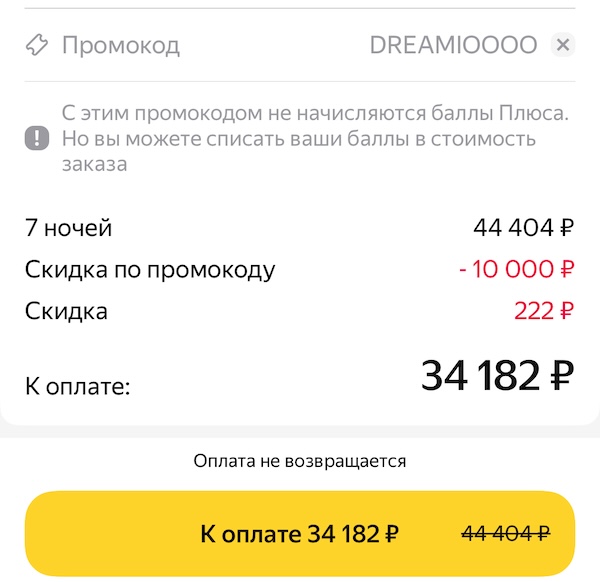Remove the DREAMIOOOO promo code
The image size is (600, 582).
tap(564, 45)
